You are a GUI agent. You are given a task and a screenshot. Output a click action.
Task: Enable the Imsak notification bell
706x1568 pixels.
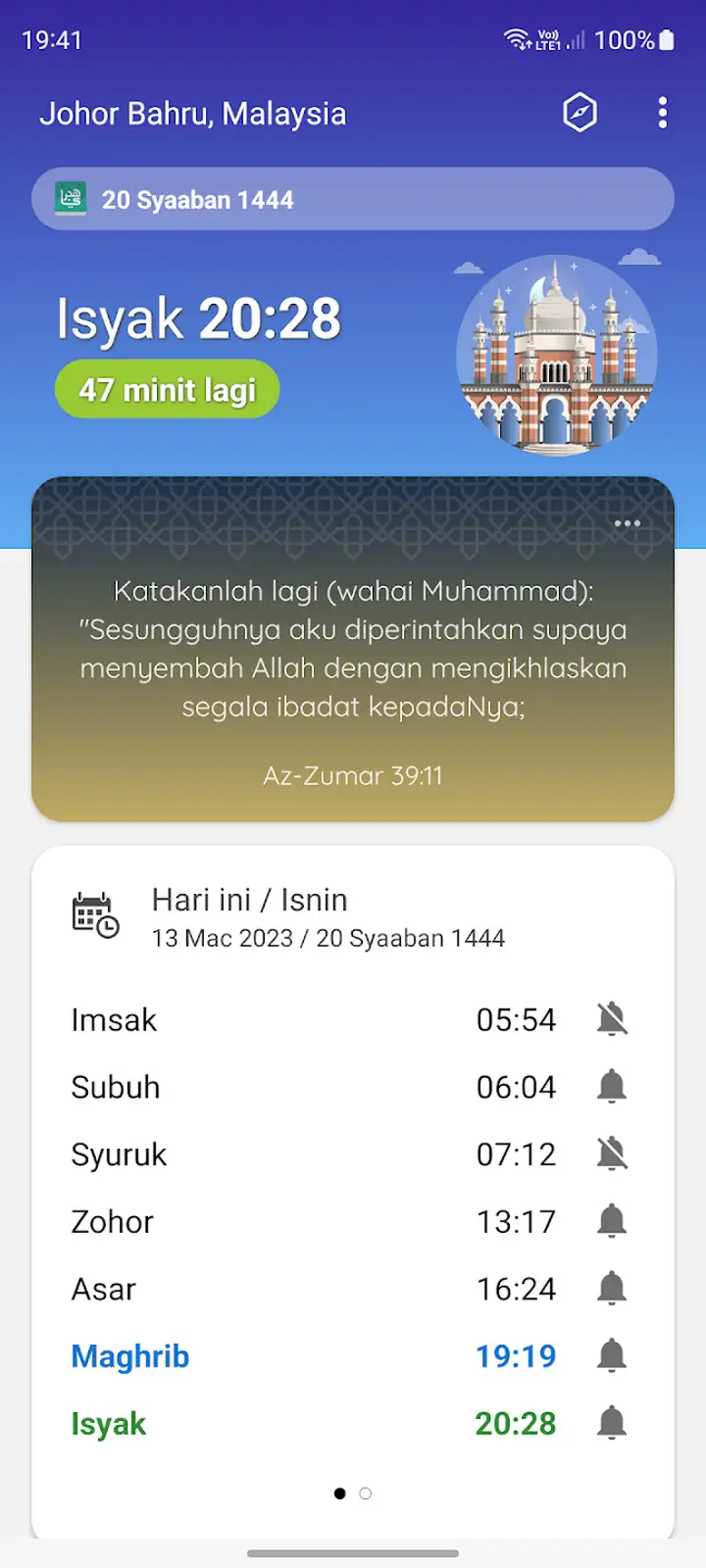(x=612, y=1019)
